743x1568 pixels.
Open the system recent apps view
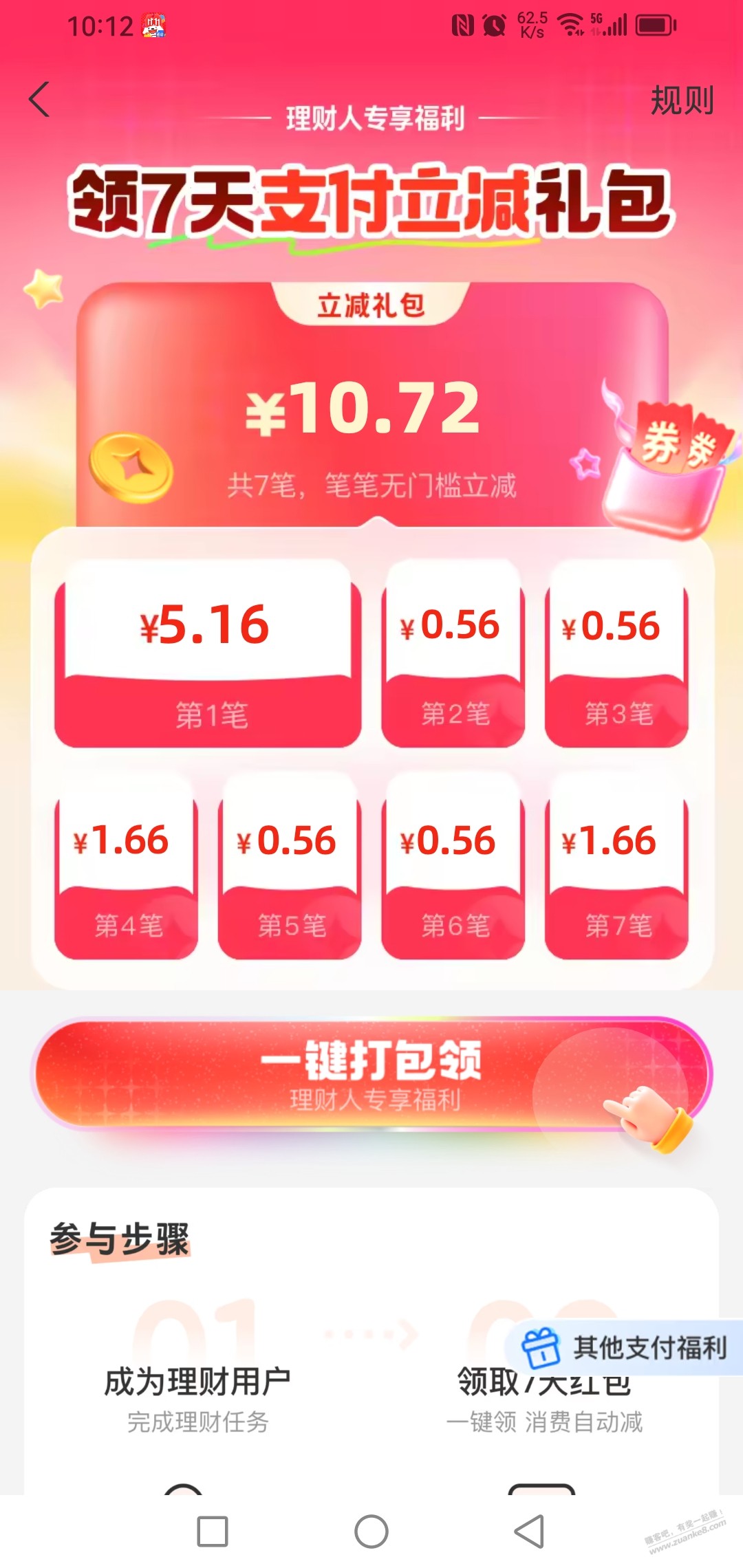tap(213, 1532)
